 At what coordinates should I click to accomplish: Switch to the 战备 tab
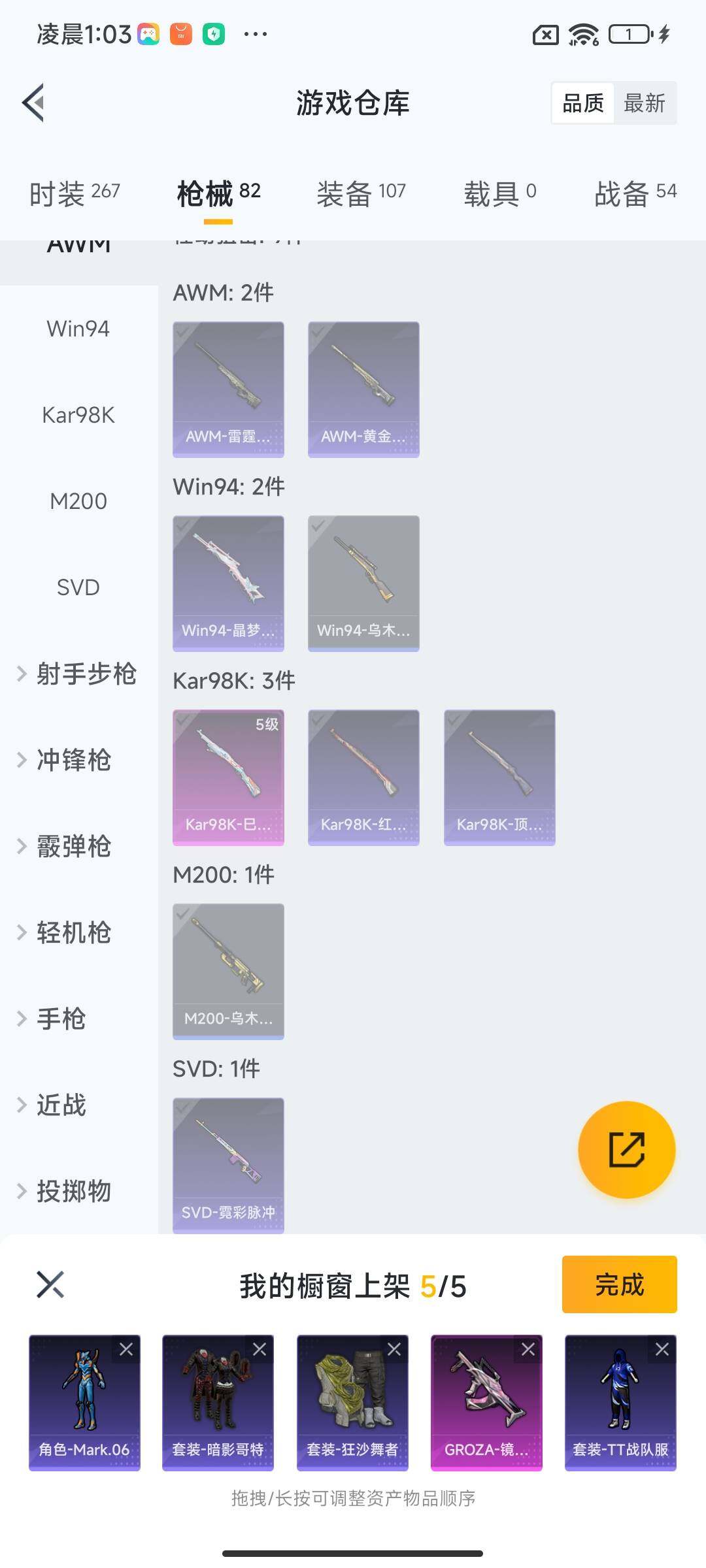point(635,193)
